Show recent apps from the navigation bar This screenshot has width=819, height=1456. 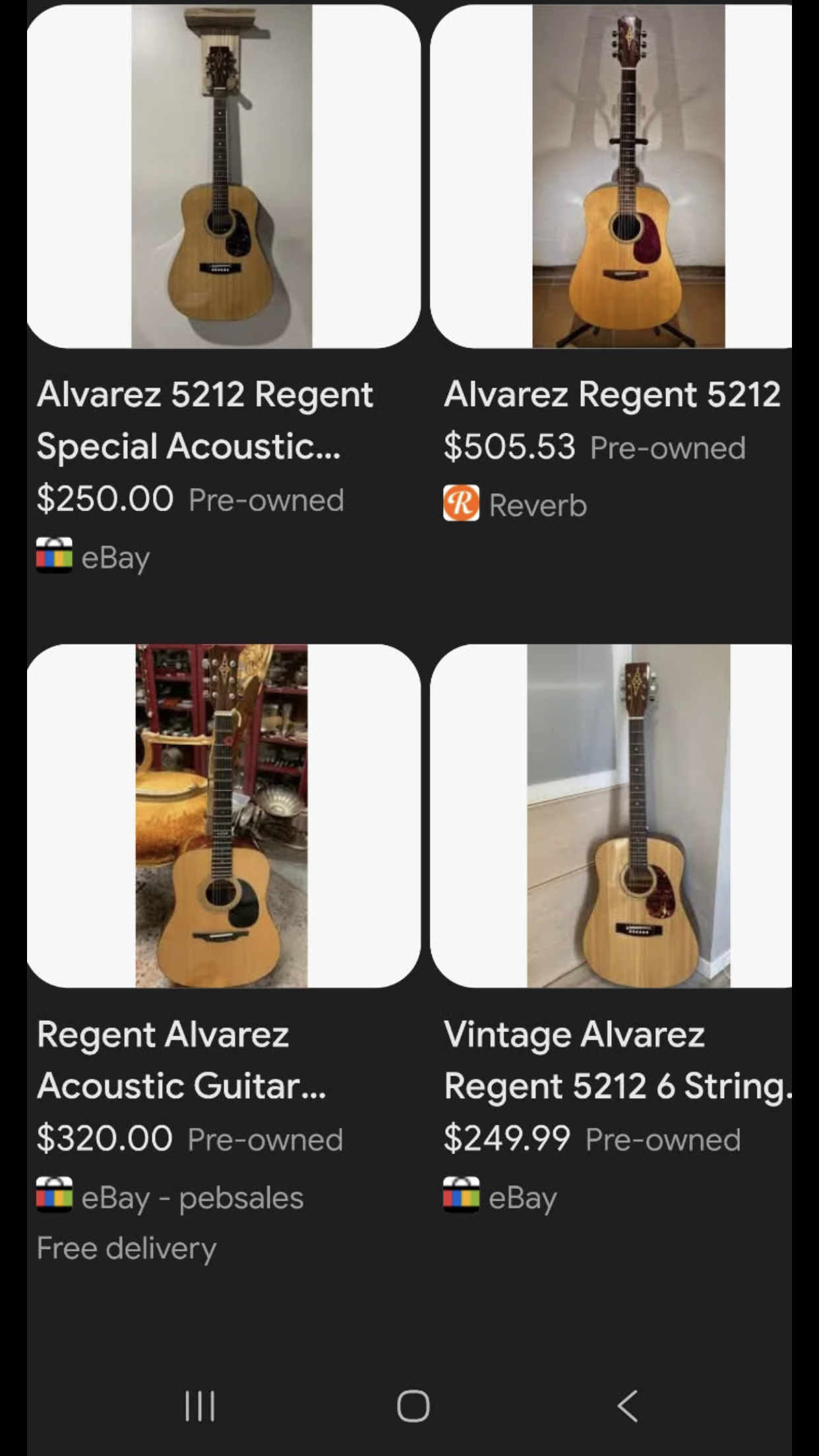[199, 1406]
